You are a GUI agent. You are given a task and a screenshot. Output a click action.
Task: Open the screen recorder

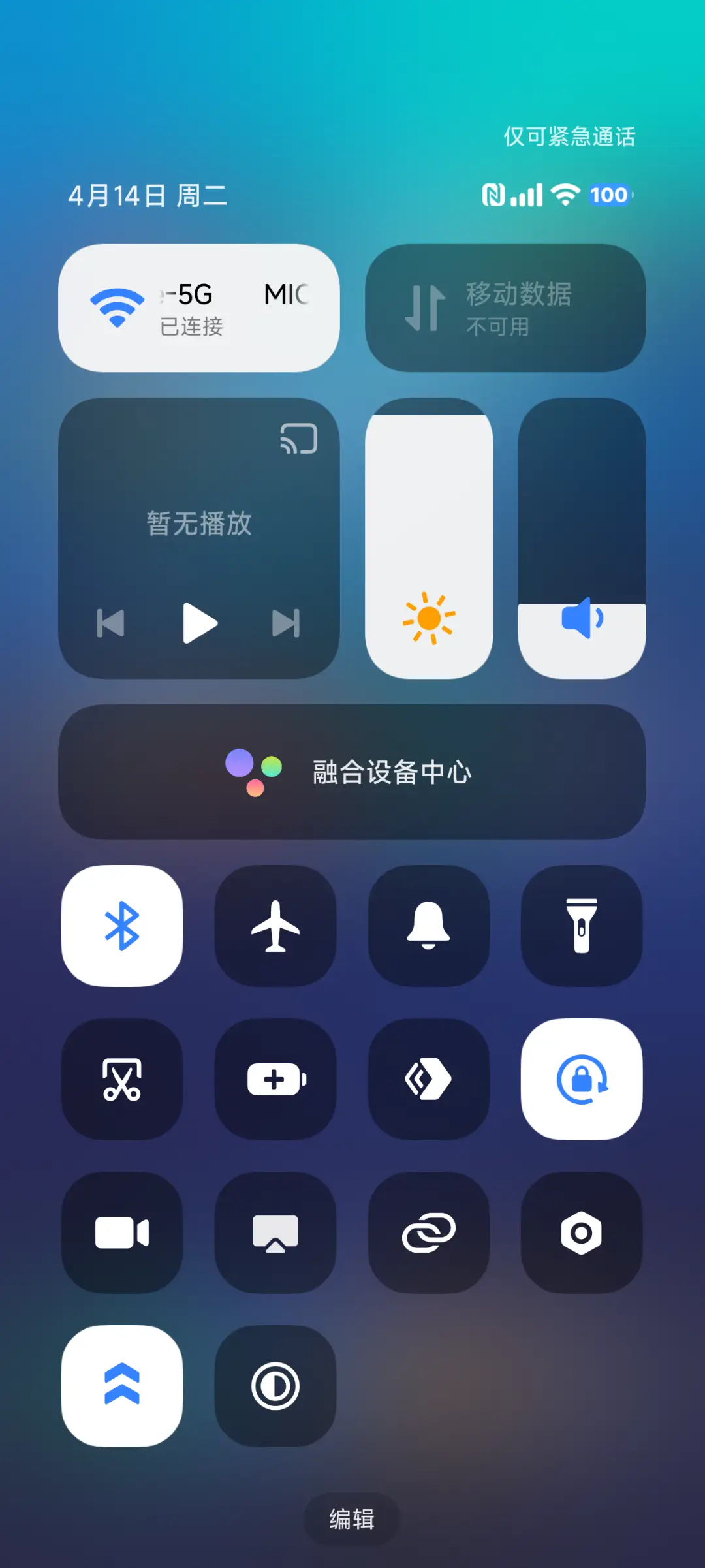(123, 1234)
